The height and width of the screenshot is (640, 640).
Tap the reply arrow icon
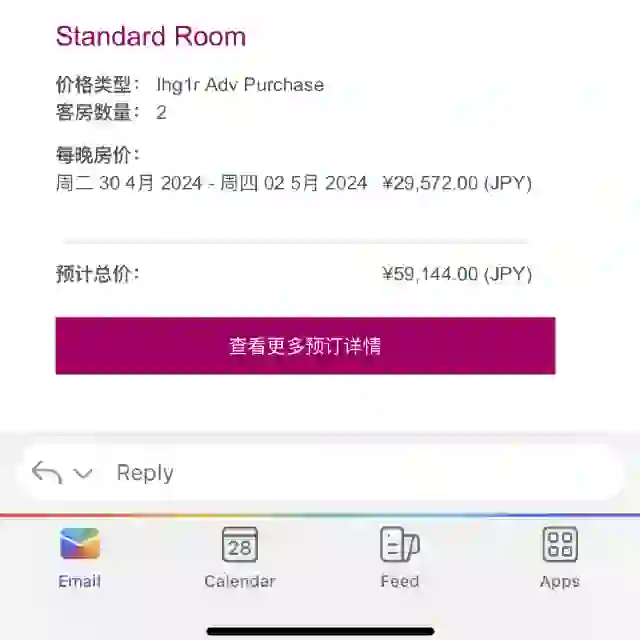[x=47, y=472]
